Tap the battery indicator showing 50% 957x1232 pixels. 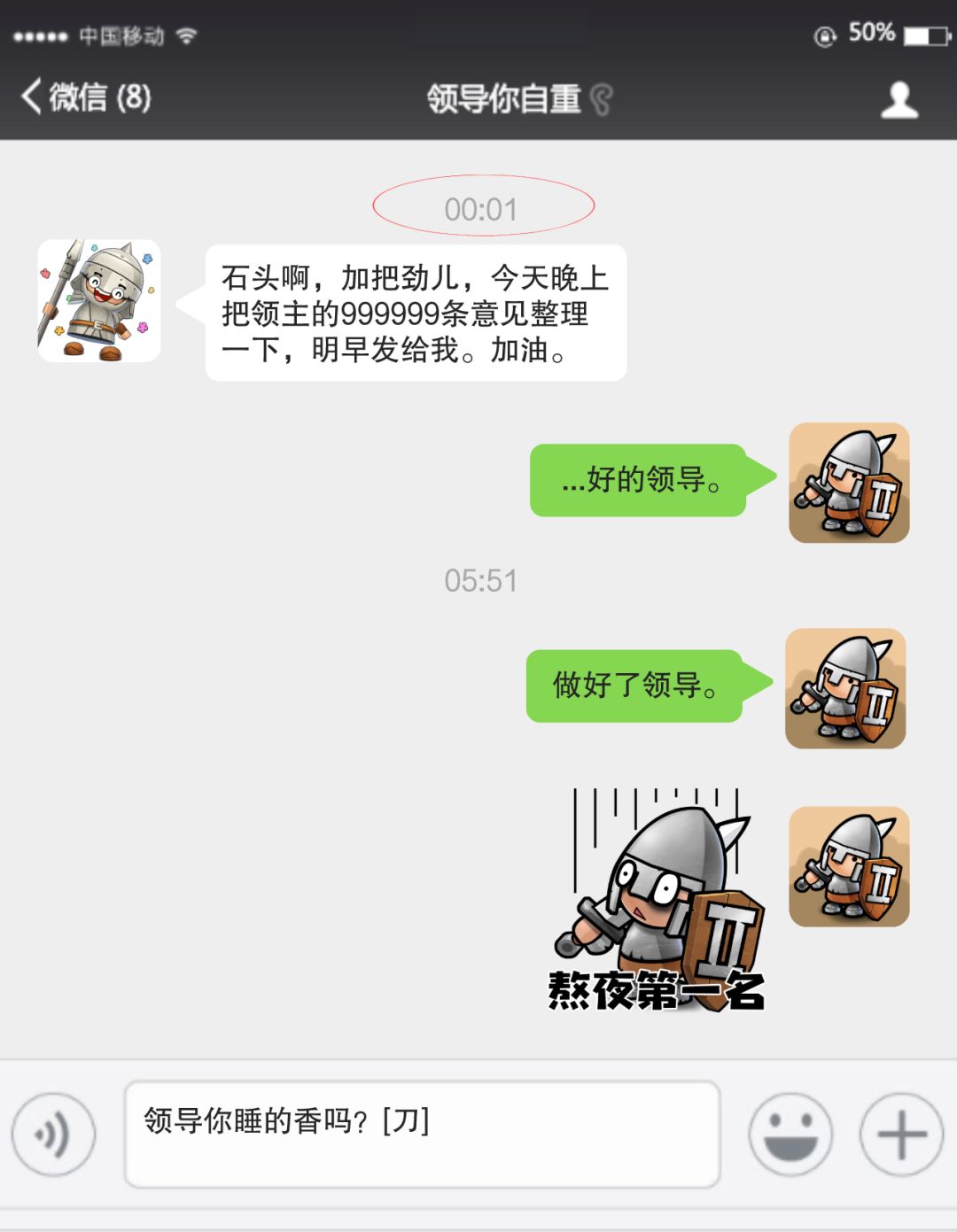point(924,34)
